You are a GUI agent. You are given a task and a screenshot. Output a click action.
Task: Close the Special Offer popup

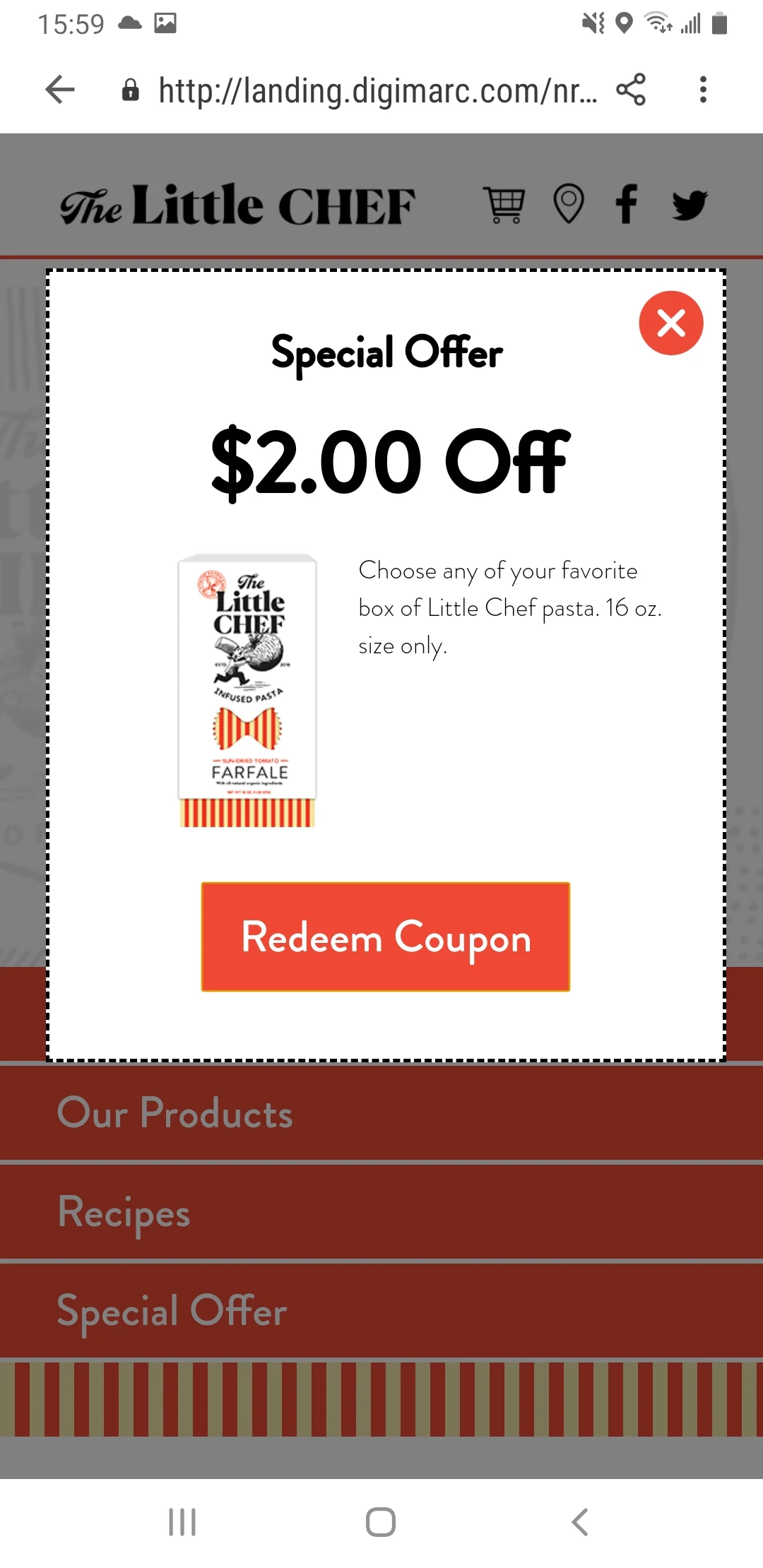point(671,323)
